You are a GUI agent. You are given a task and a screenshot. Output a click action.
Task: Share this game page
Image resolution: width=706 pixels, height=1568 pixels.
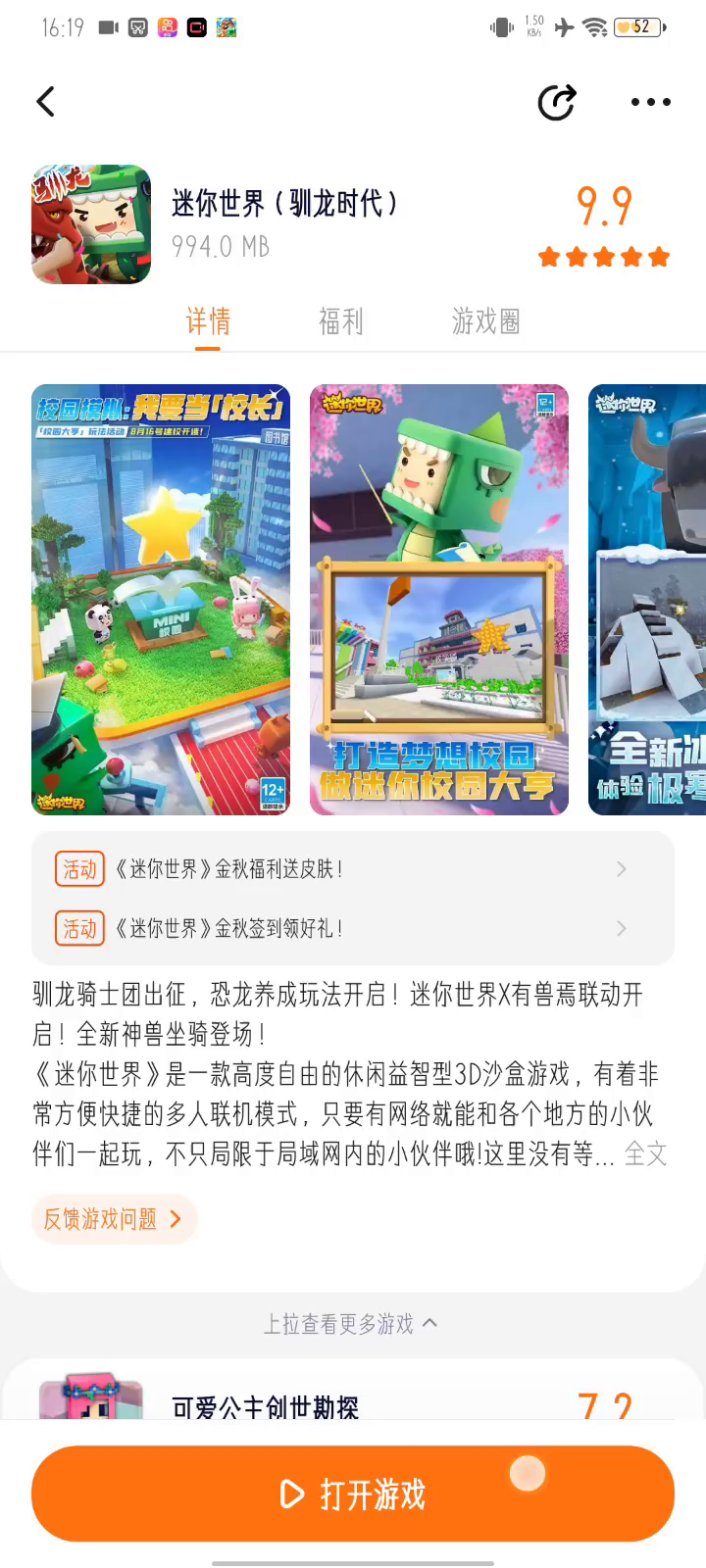click(557, 102)
